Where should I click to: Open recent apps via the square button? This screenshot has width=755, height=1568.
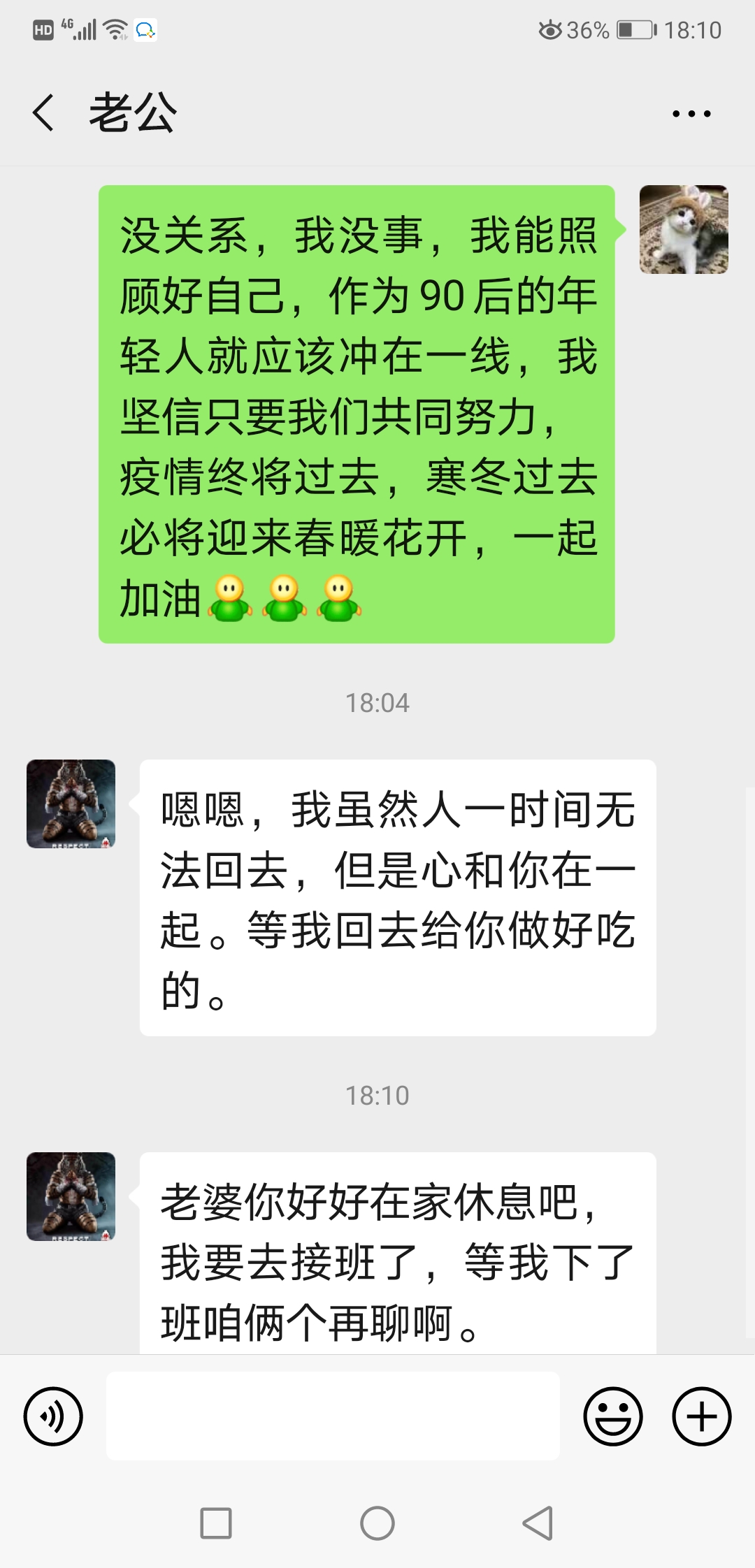coord(216,1523)
